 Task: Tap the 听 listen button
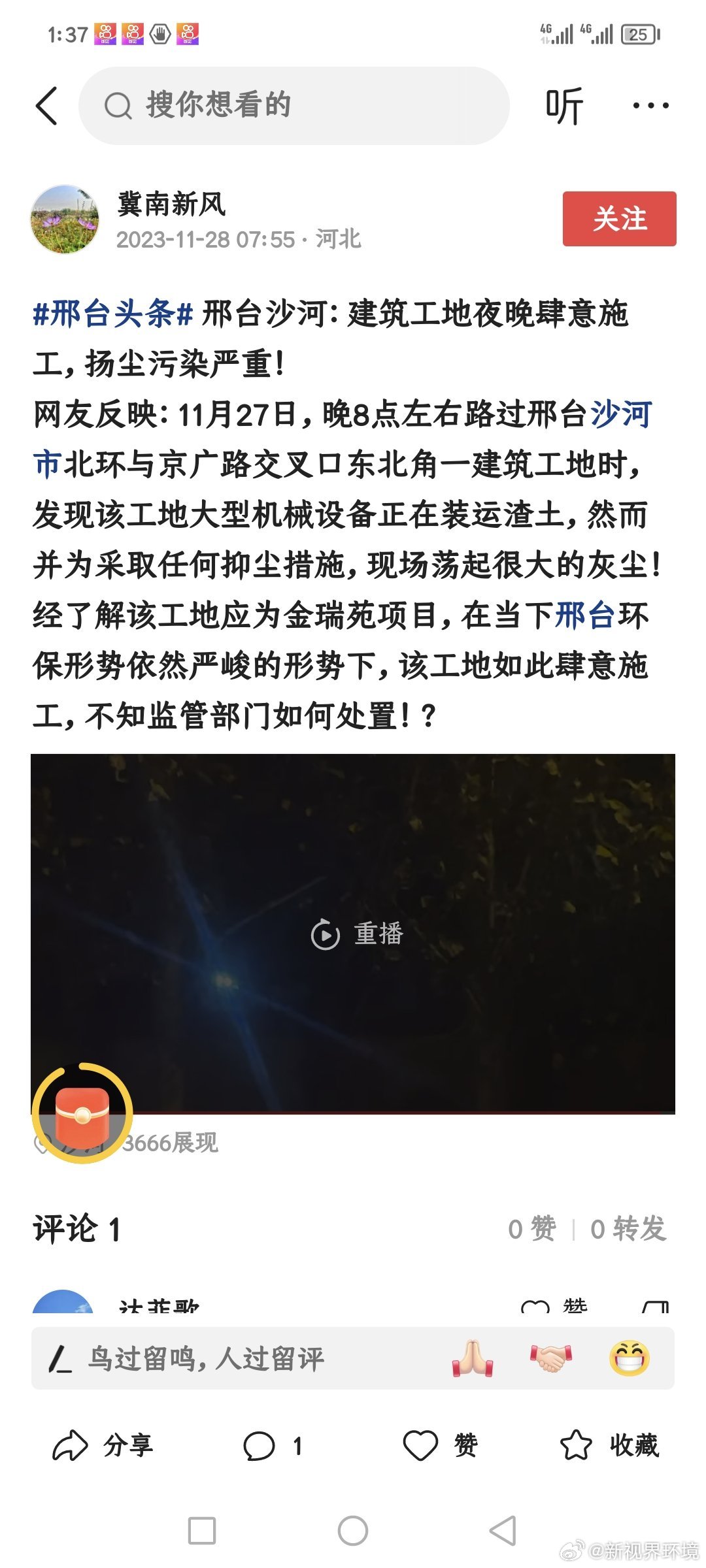click(x=564, y=106)
